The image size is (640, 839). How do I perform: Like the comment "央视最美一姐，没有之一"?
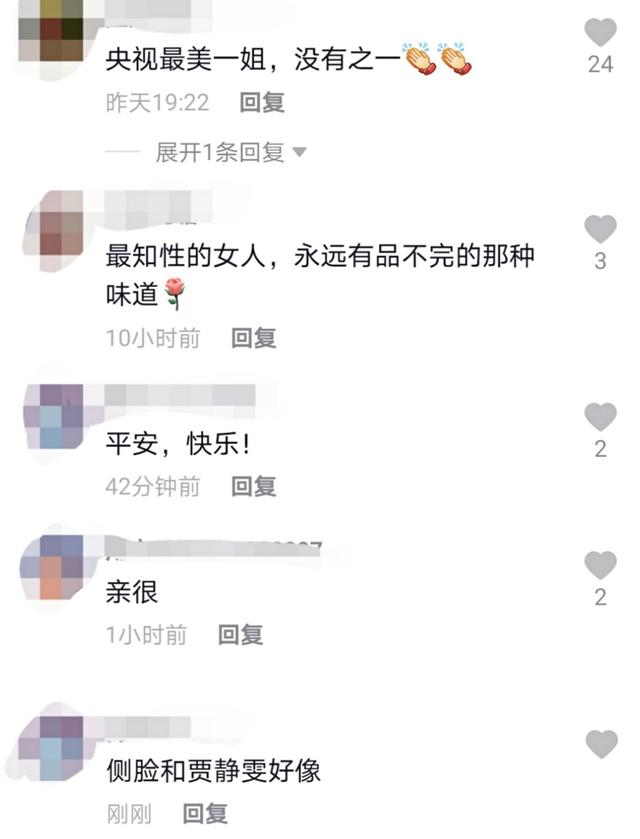click(600, 34)
